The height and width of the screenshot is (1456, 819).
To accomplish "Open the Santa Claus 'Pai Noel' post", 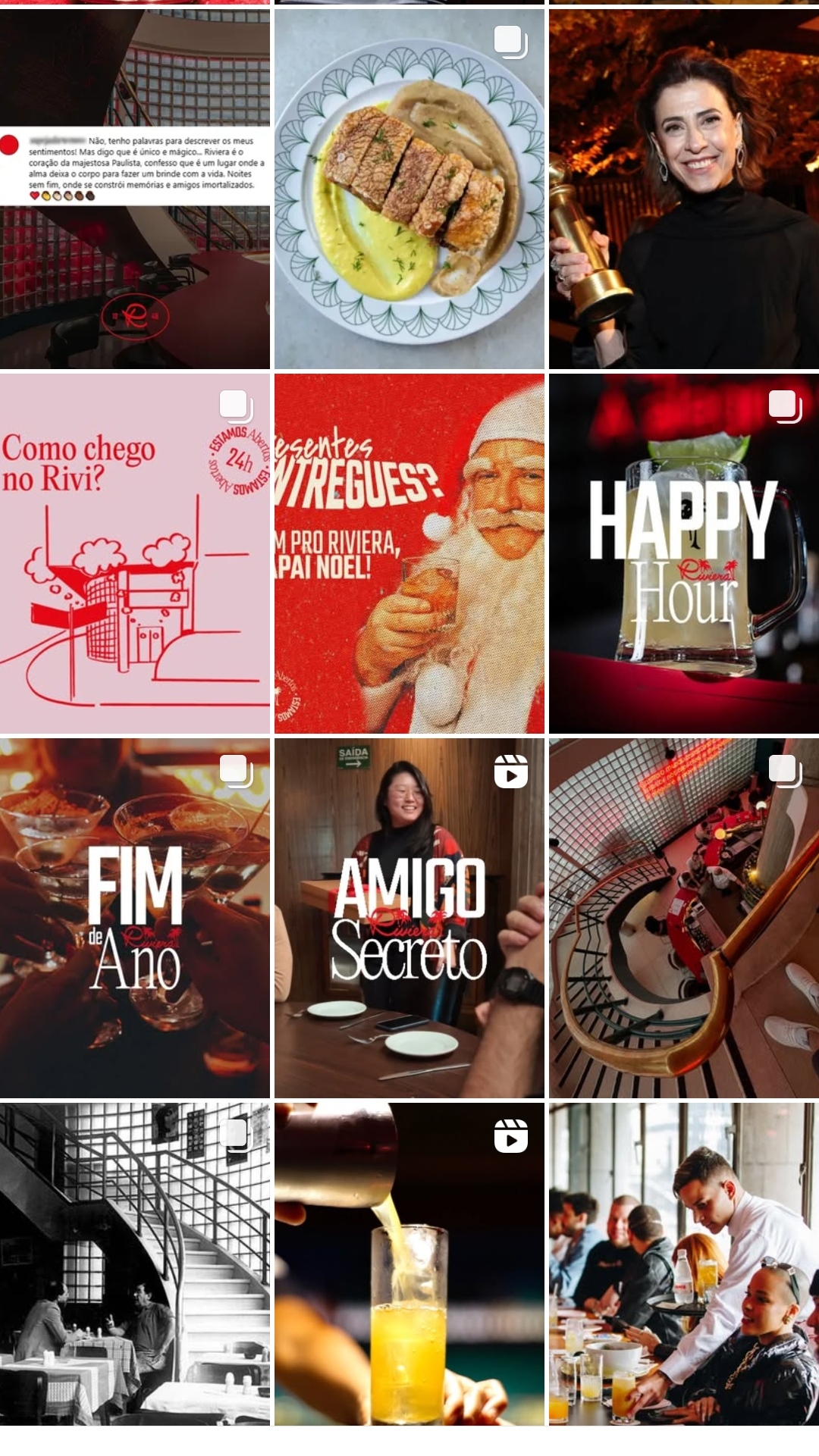I will click(x=409, y=554).
